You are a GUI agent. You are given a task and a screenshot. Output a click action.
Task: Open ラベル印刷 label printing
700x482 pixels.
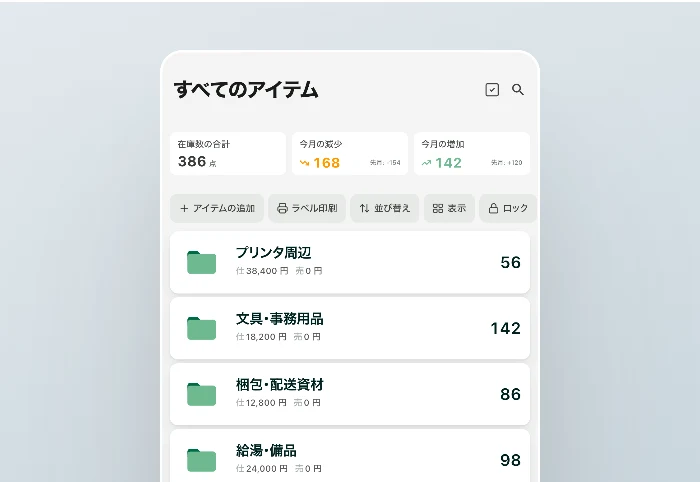(307, 208)
